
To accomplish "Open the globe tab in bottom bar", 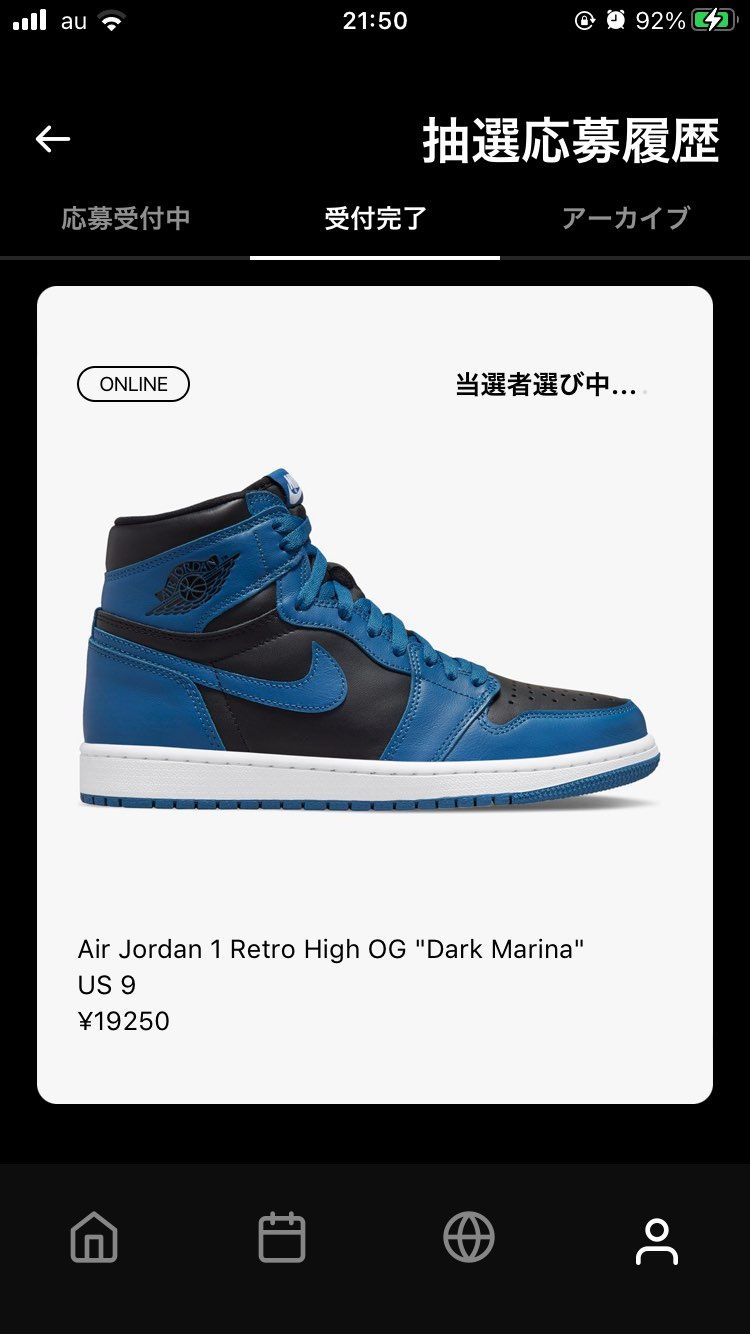I will [x=469, y=1238].
